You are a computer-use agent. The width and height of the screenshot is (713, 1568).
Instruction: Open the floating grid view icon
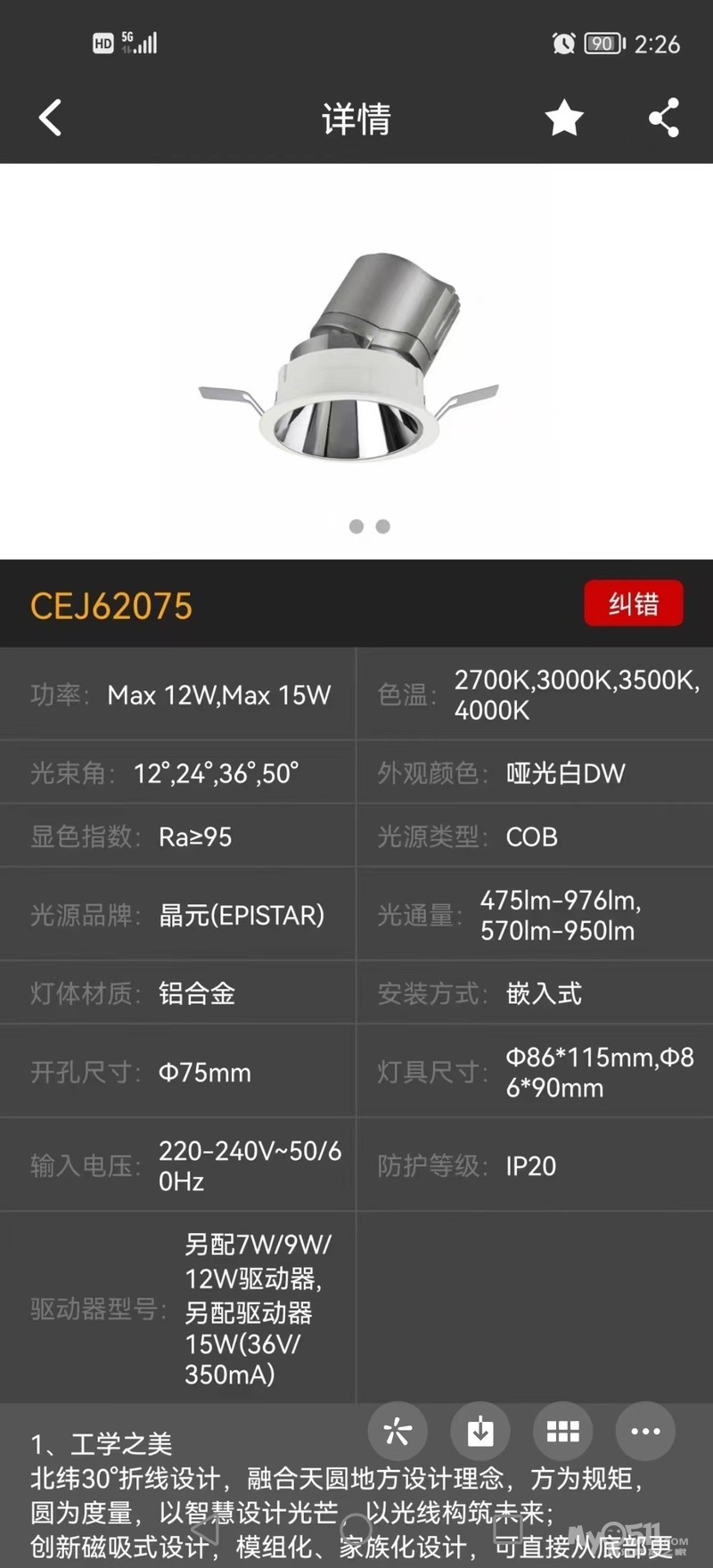point(562,1432)
